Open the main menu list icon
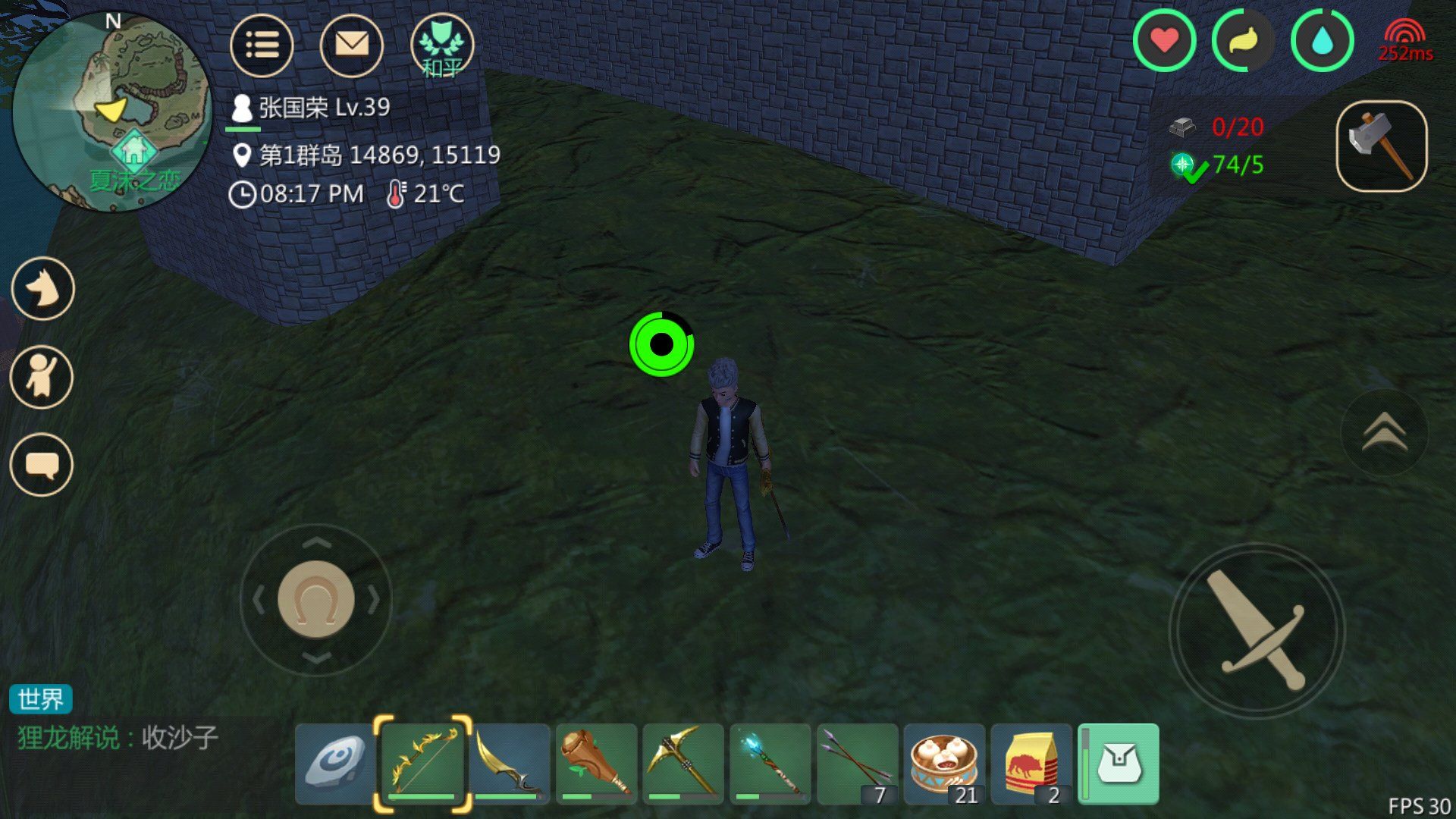 coord(262,45)
